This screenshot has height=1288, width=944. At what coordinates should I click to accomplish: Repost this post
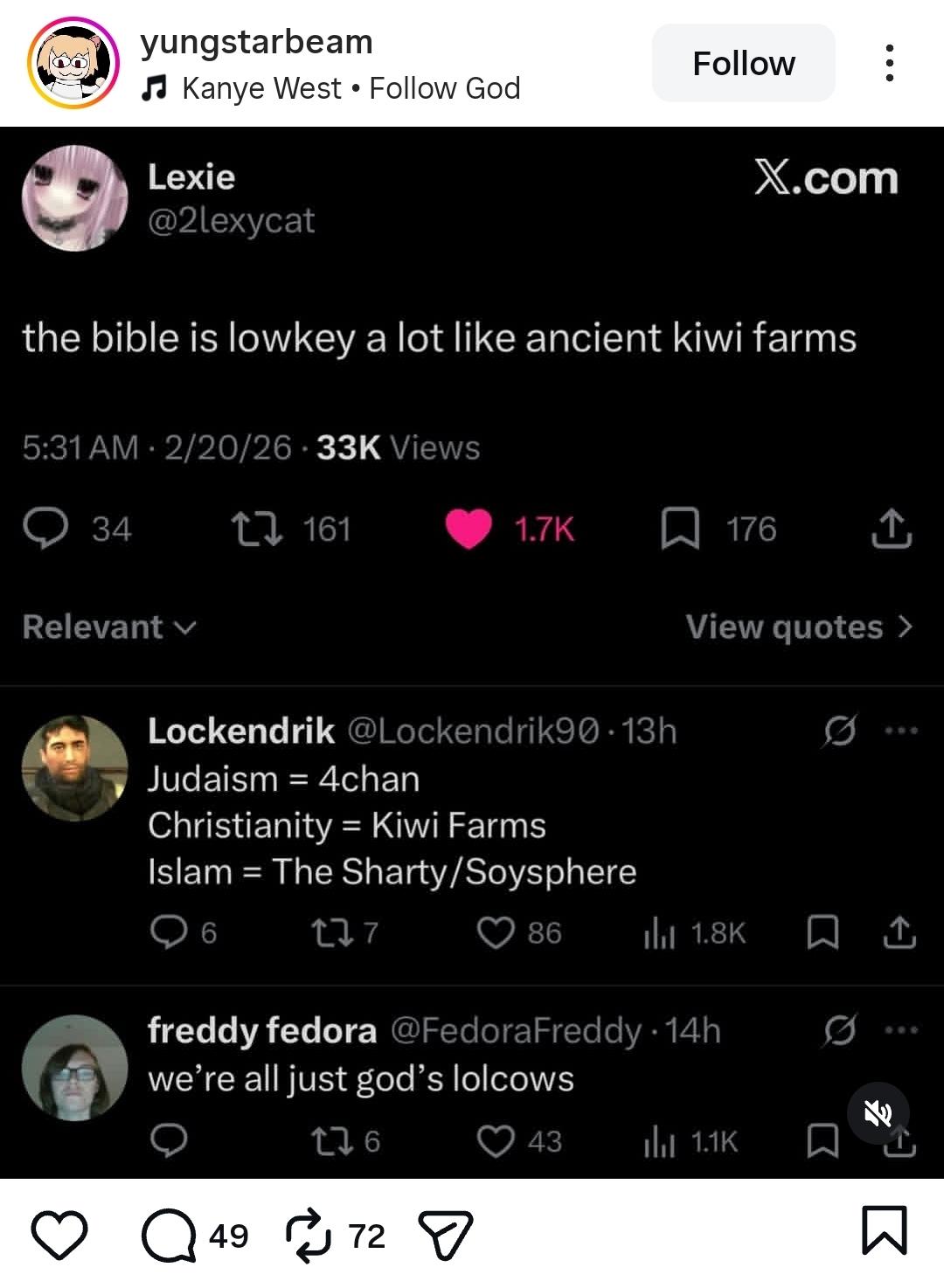309,1235
